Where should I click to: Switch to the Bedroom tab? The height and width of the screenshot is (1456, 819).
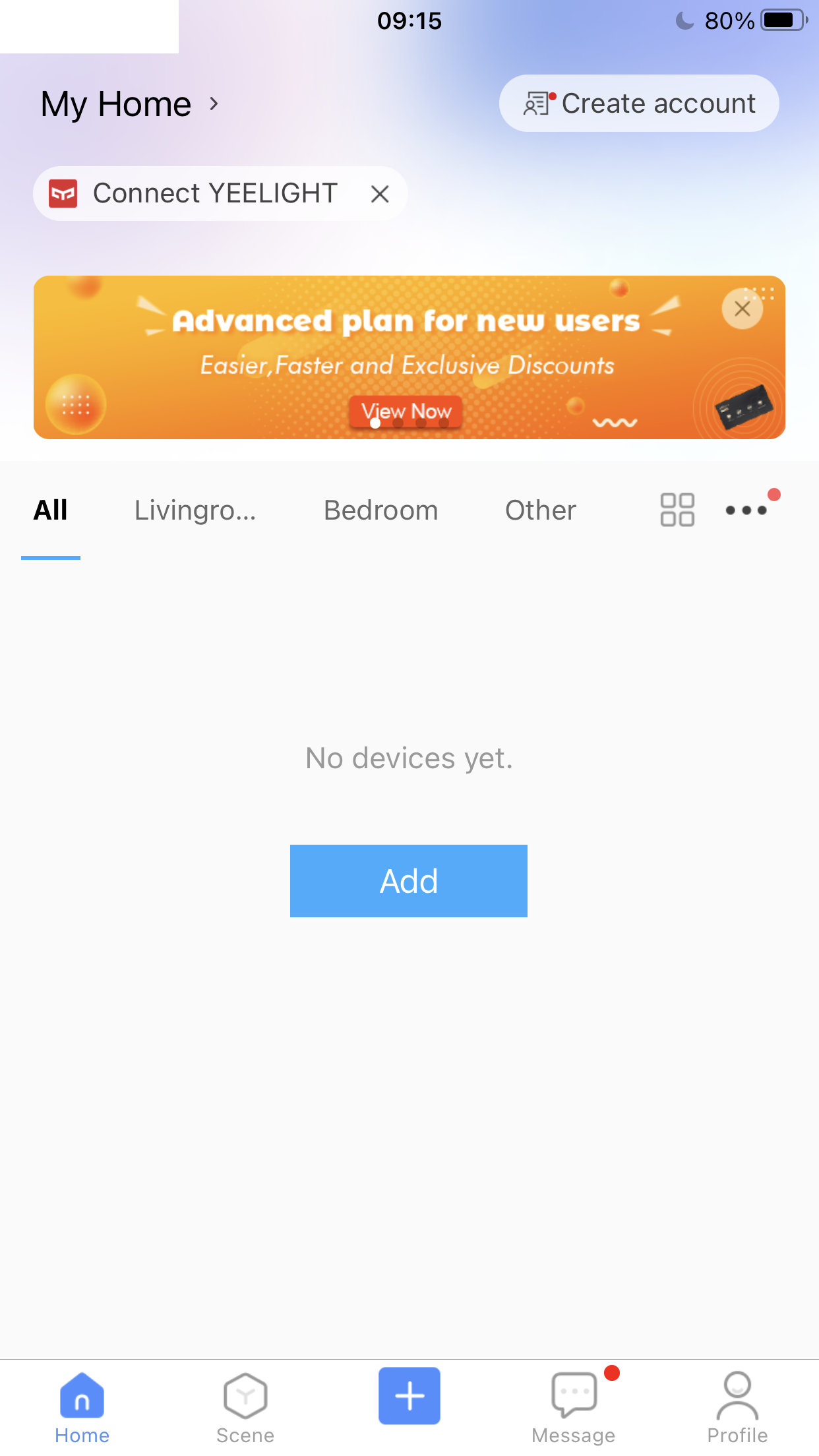[380, 510]
